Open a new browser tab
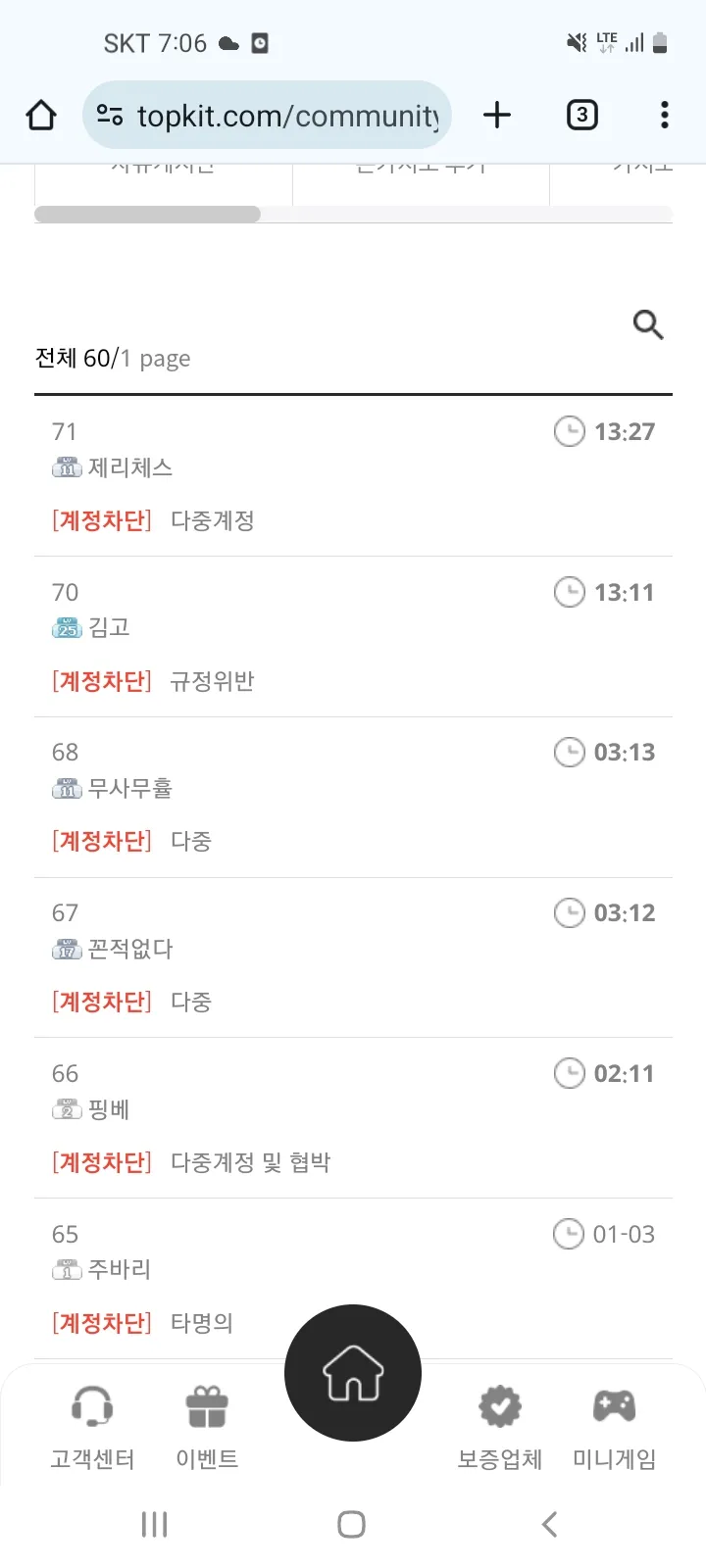This screenshot has height=1568, width=706. pos(497,116)
